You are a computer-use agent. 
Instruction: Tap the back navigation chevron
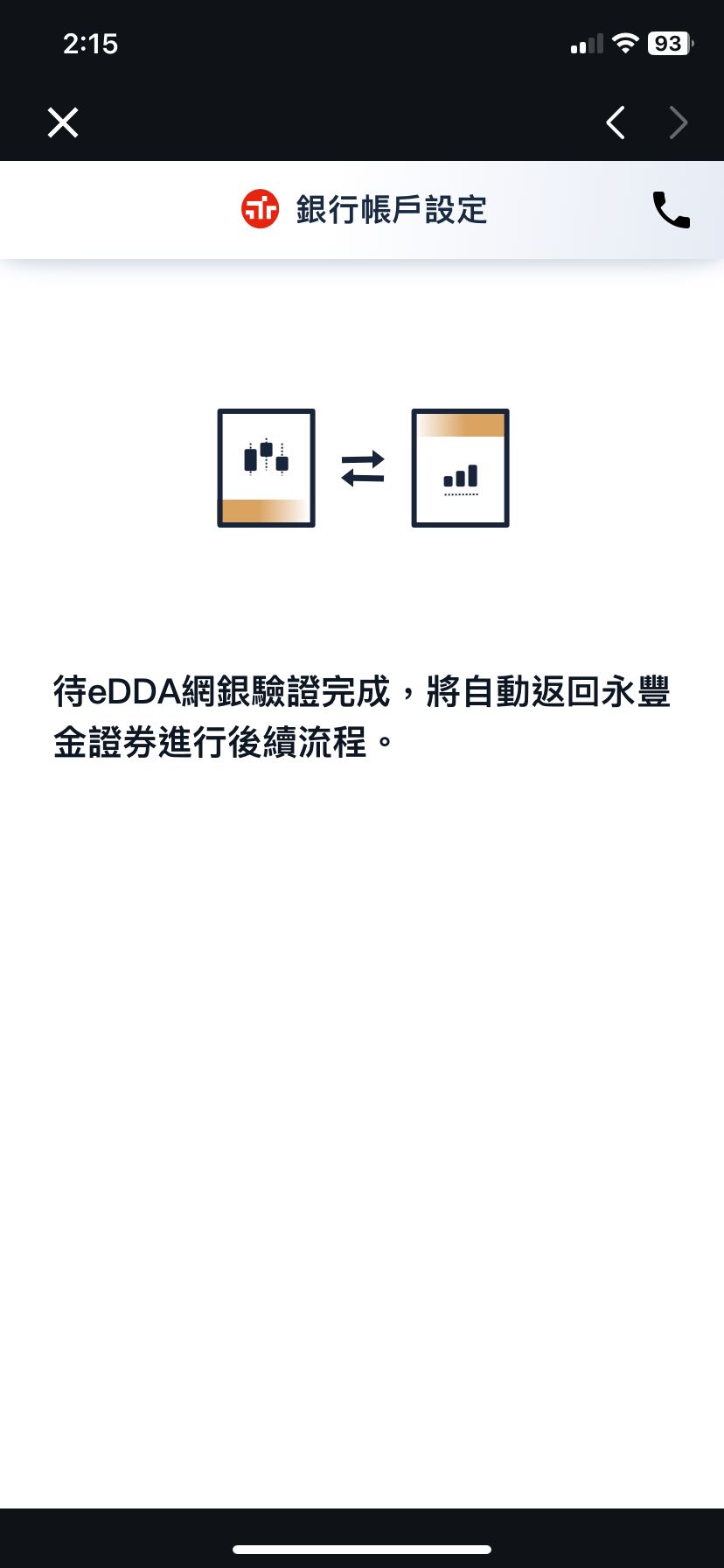click(x=615, y=122)
